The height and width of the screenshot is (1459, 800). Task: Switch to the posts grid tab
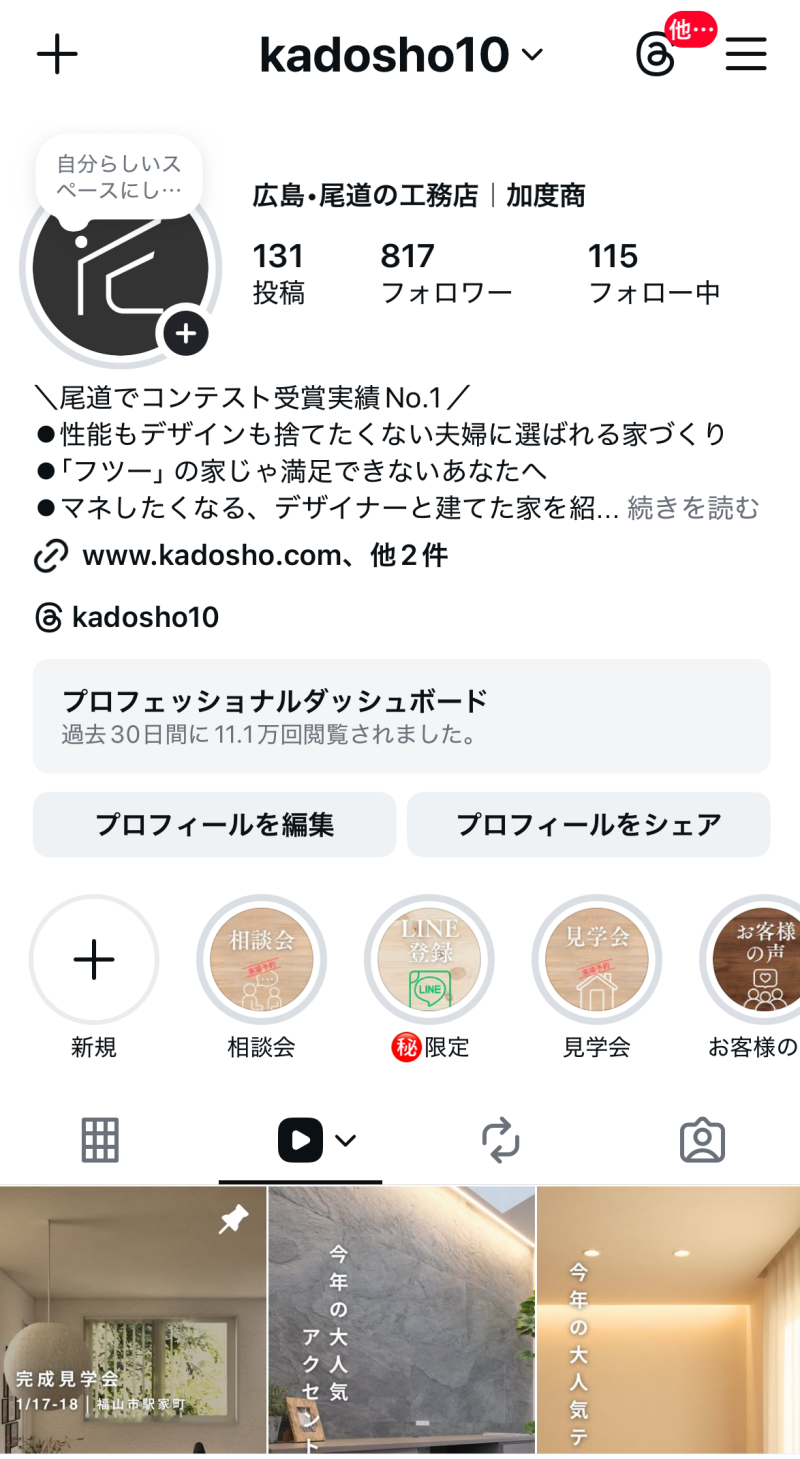tap(100, 1140)
